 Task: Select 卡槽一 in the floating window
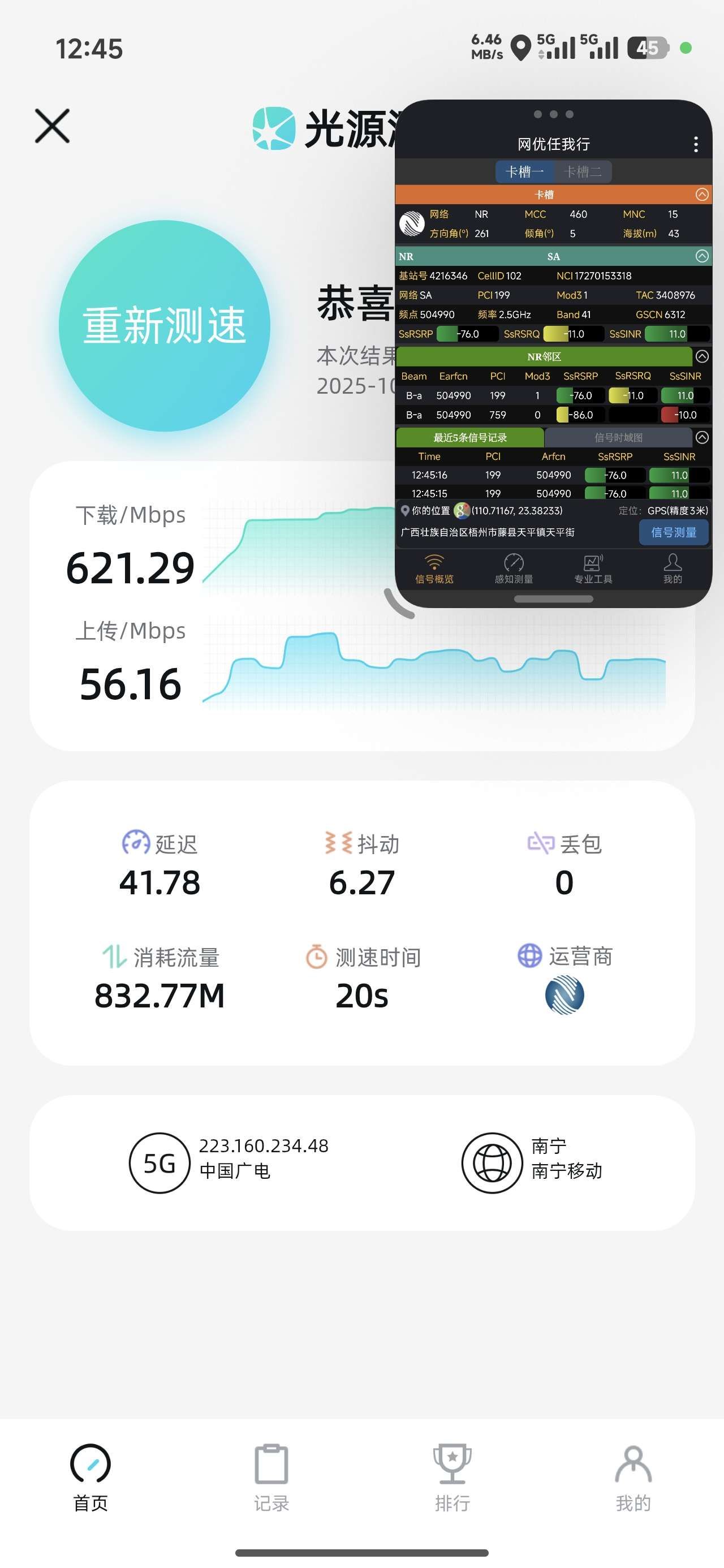(x=524, y=173)
